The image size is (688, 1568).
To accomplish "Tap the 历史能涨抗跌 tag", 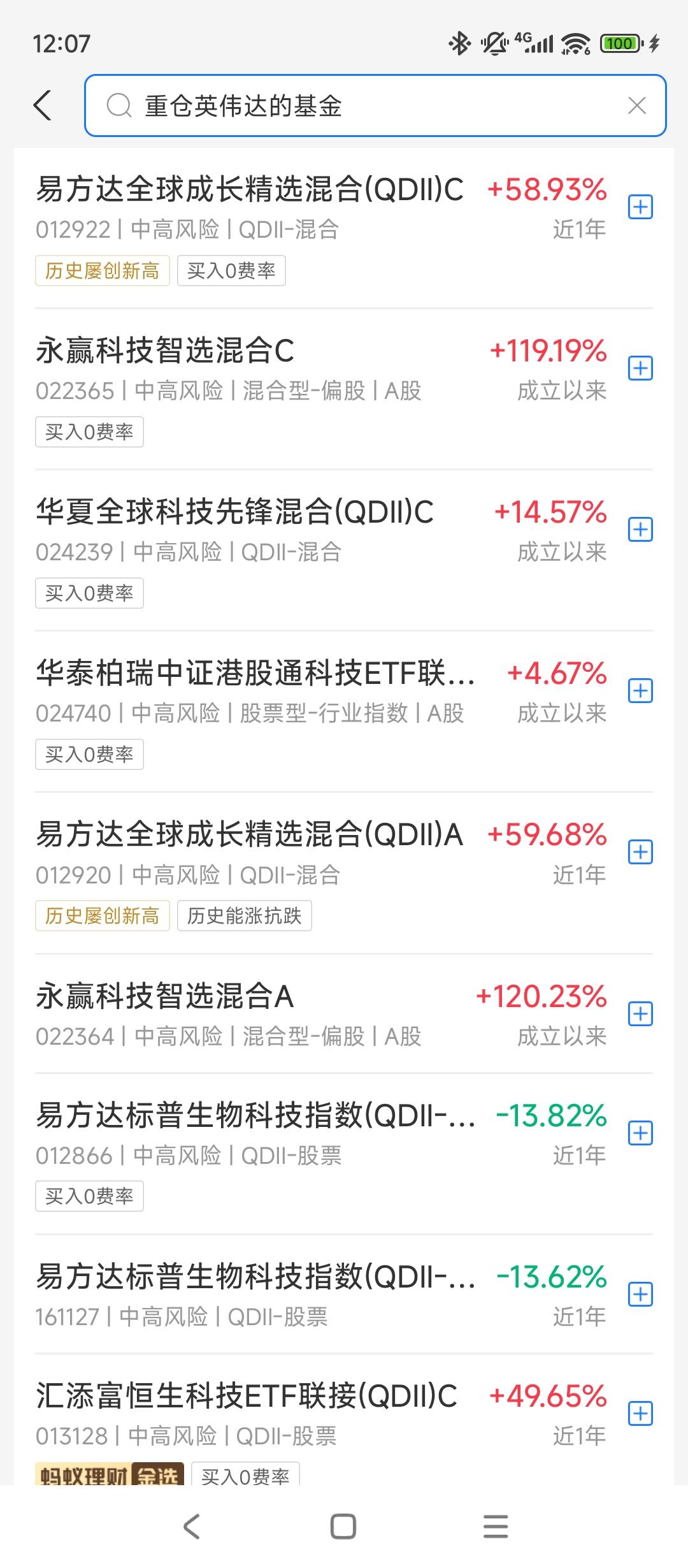I will pyautogui.click(x=245, y=916).
